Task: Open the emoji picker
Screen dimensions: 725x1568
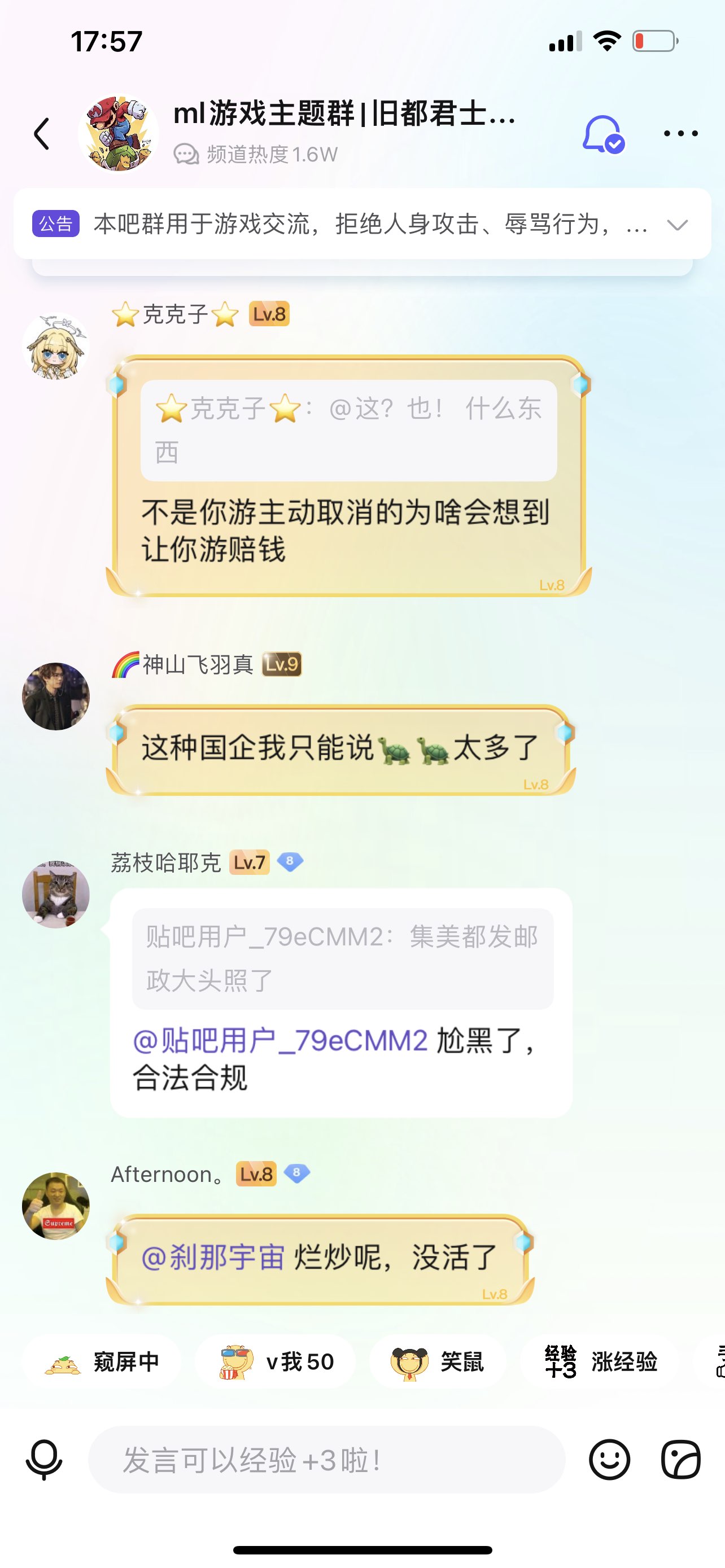Action: click(x=609, y=1459)
